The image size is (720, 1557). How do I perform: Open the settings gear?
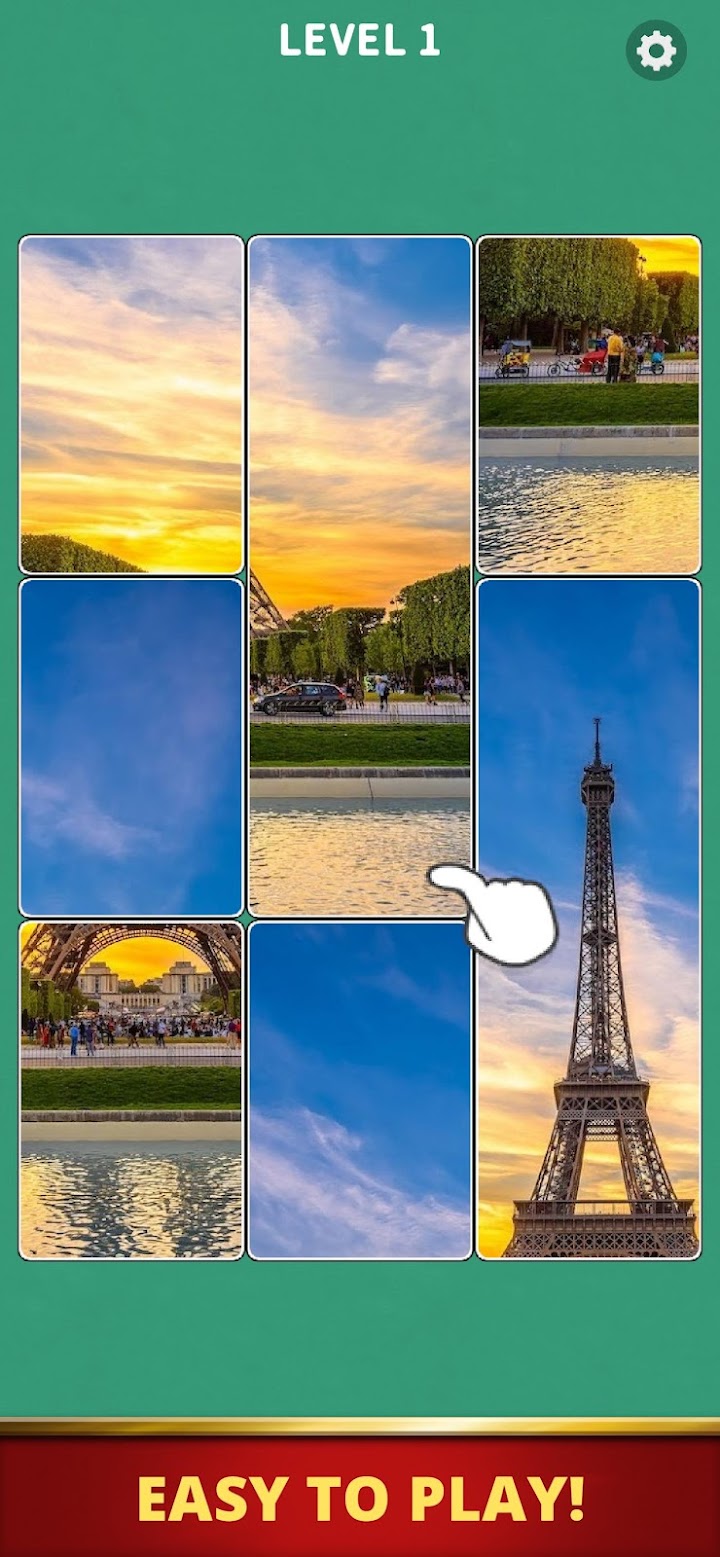pyautogui.click(x=656, y=50)
